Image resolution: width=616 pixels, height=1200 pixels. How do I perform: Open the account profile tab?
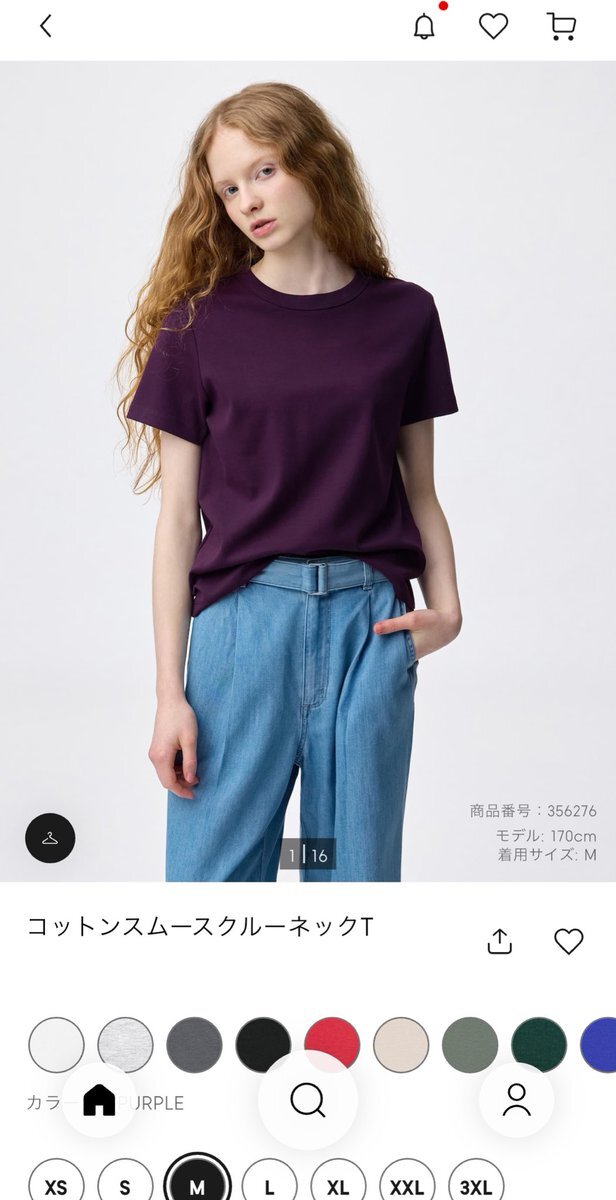coord(517,1100)
